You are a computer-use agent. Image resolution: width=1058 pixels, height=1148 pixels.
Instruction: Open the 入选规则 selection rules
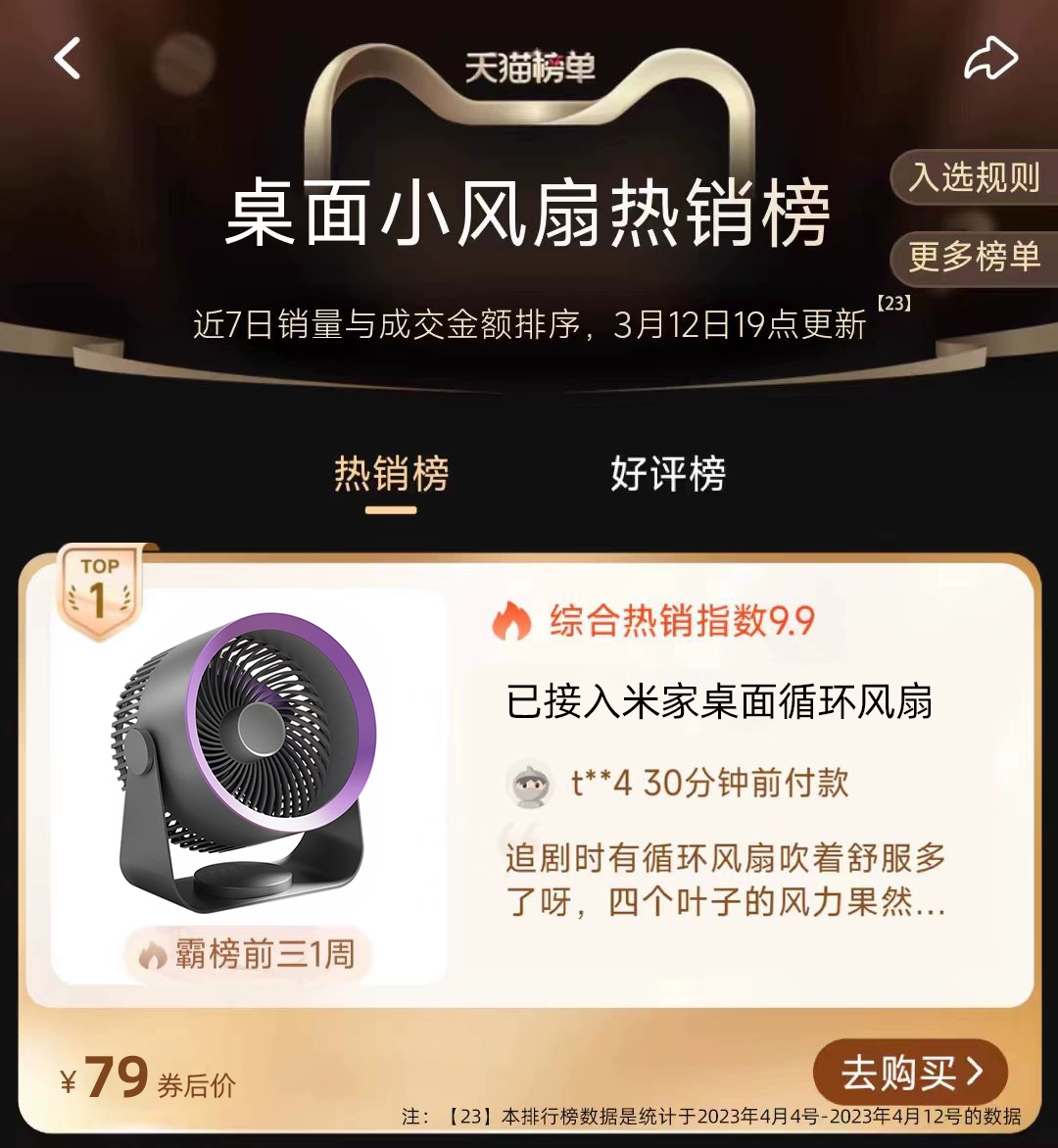click(974, 177)
